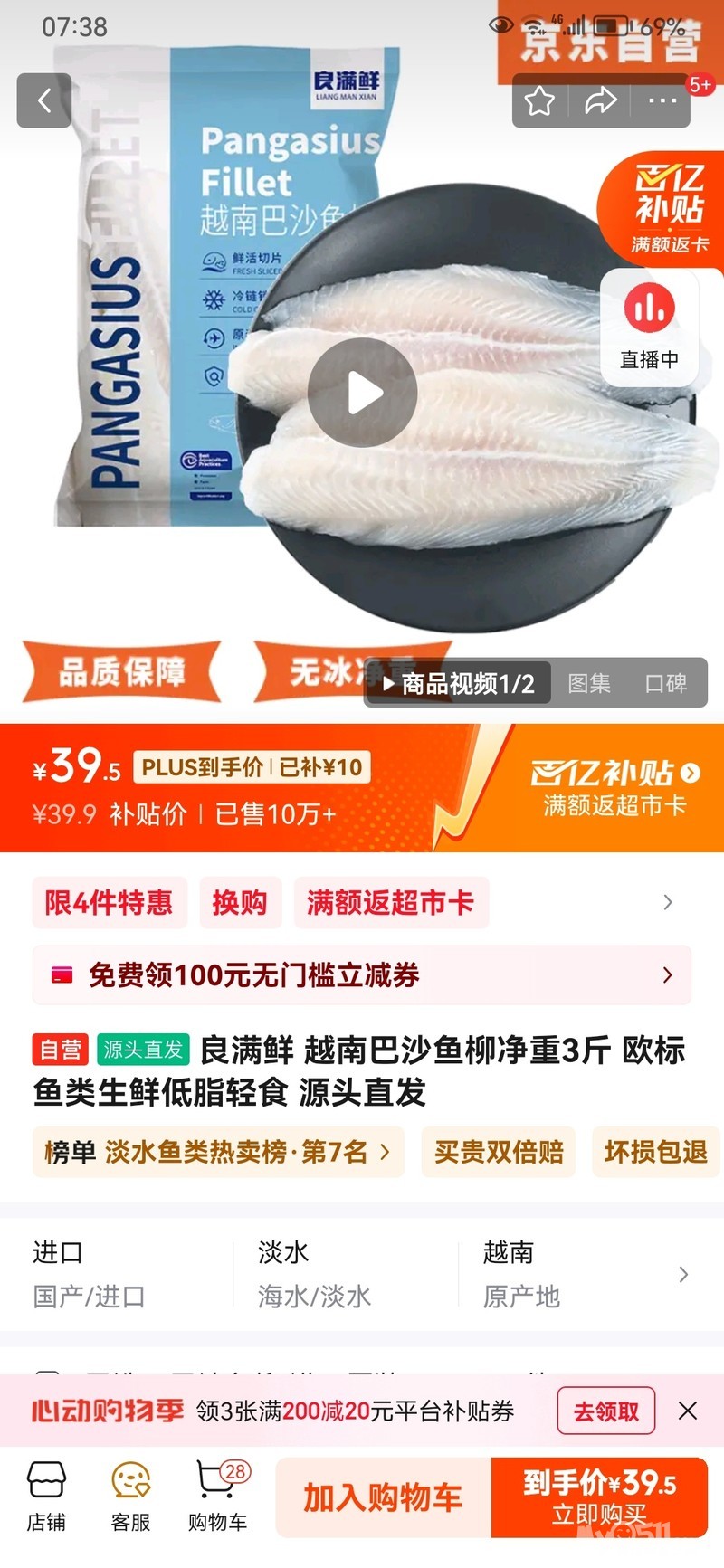View the 买贵双倍赔 guarantee

point(499,1152)
